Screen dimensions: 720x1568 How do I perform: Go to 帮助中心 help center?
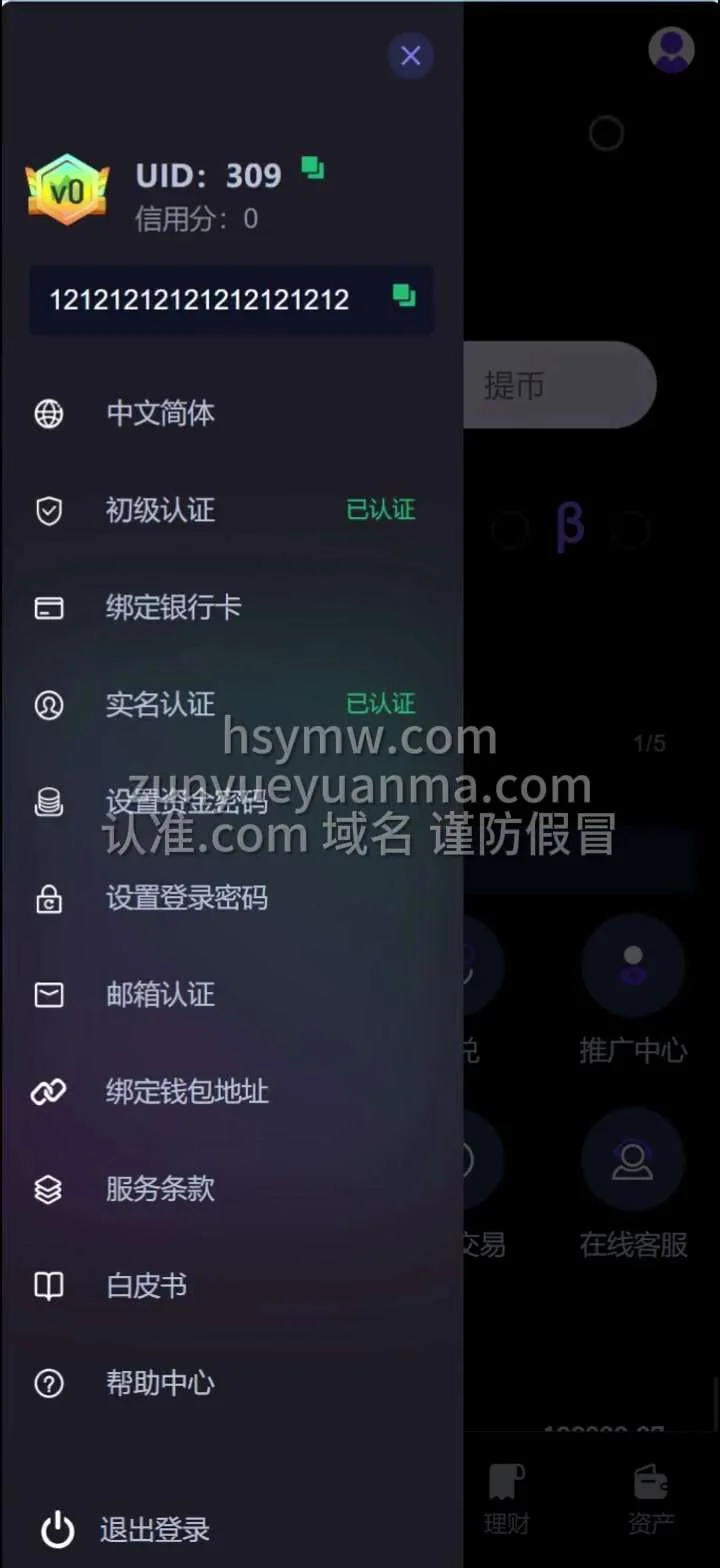[160, 1384]
